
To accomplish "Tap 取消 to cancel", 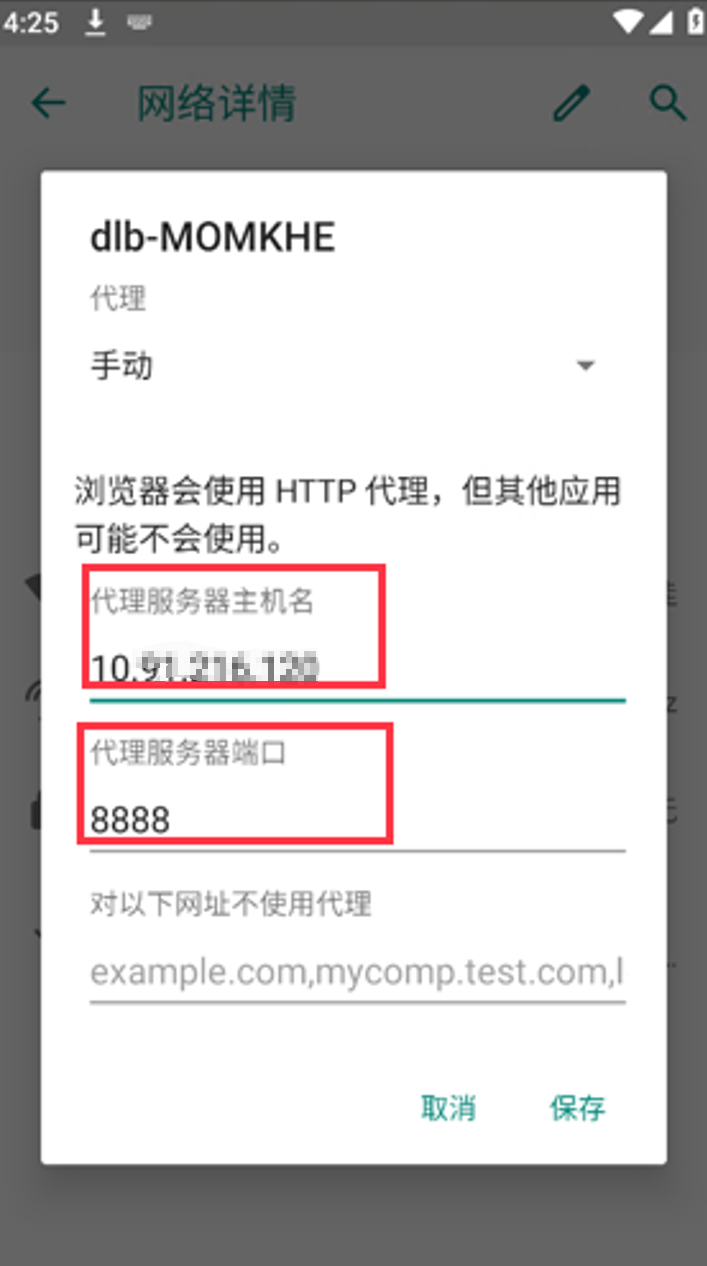I will [448, 1108].
